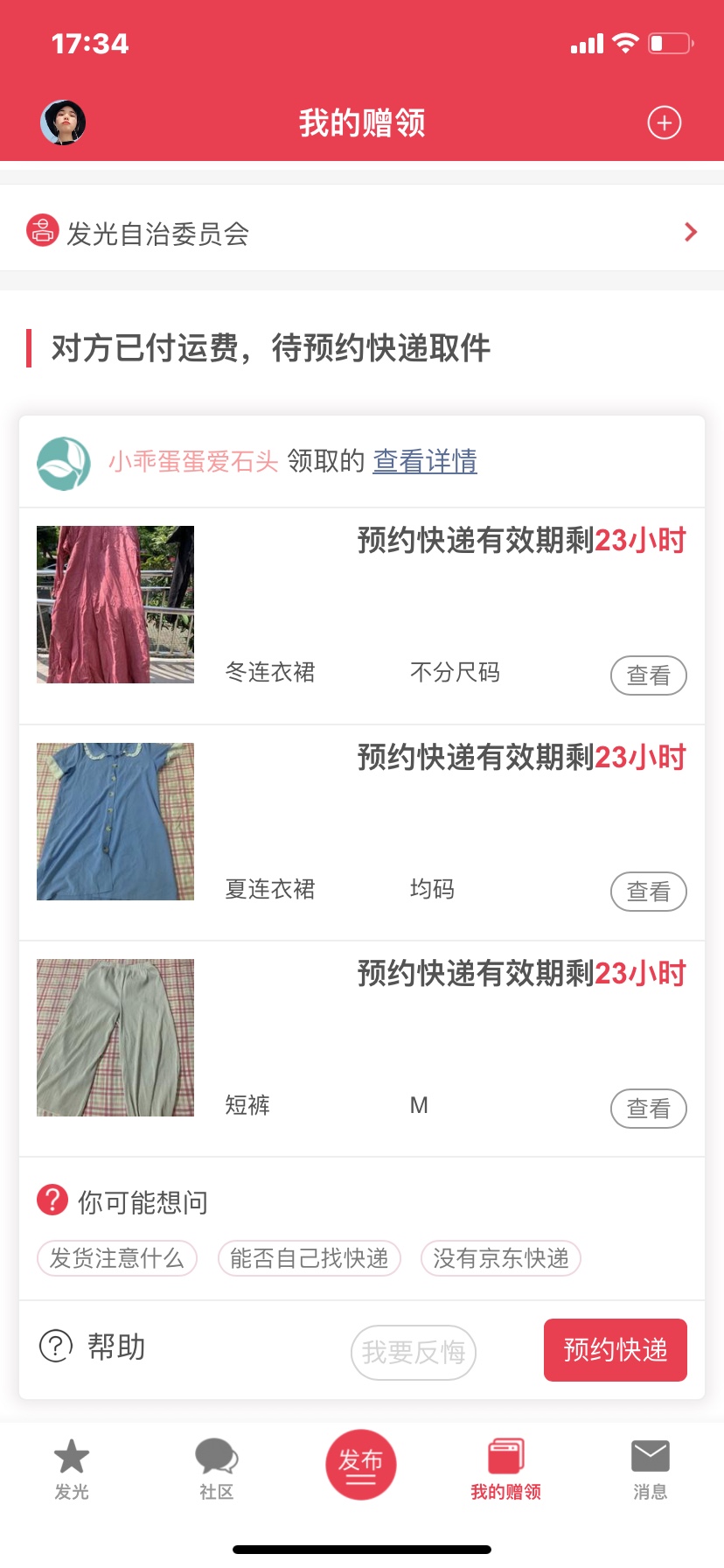Viewport: 724px width, 1568px height.
Task: Switch to the 社区 tab
Action: click(x=216, y=1468)
